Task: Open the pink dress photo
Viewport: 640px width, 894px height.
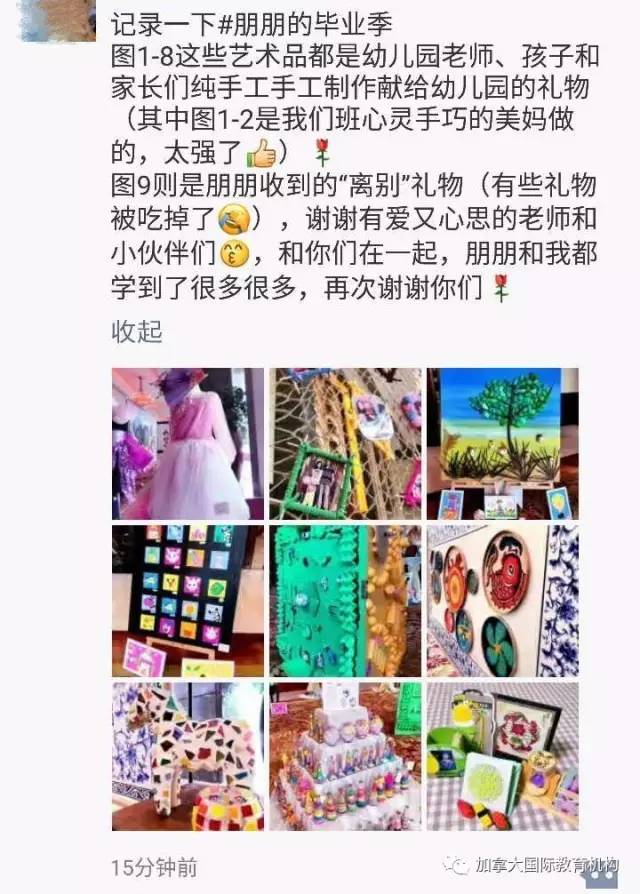Action: coord(188,443)
